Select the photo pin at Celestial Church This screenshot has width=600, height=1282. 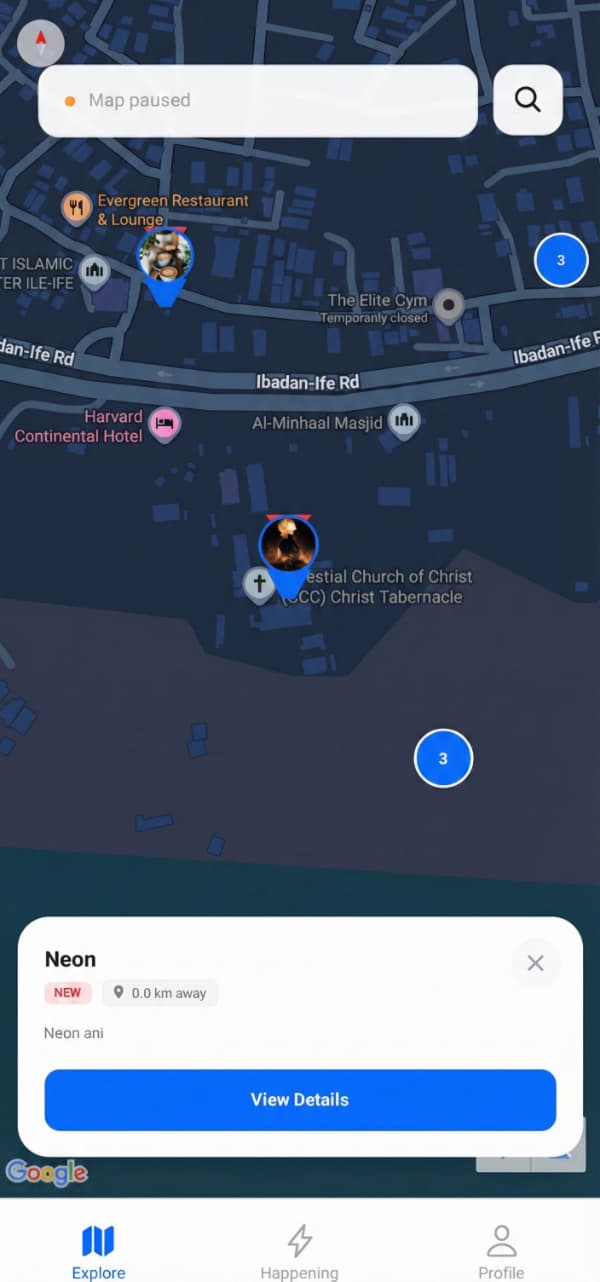click(289, 546)
